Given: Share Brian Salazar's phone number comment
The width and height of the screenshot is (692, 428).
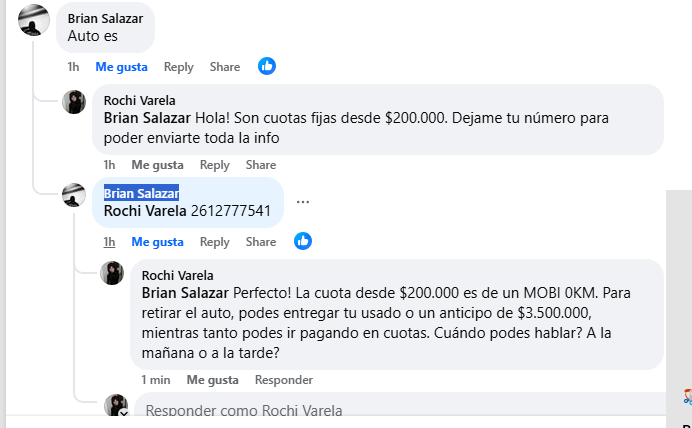Looking at the screenshot, I should click(x=261, y=242).
